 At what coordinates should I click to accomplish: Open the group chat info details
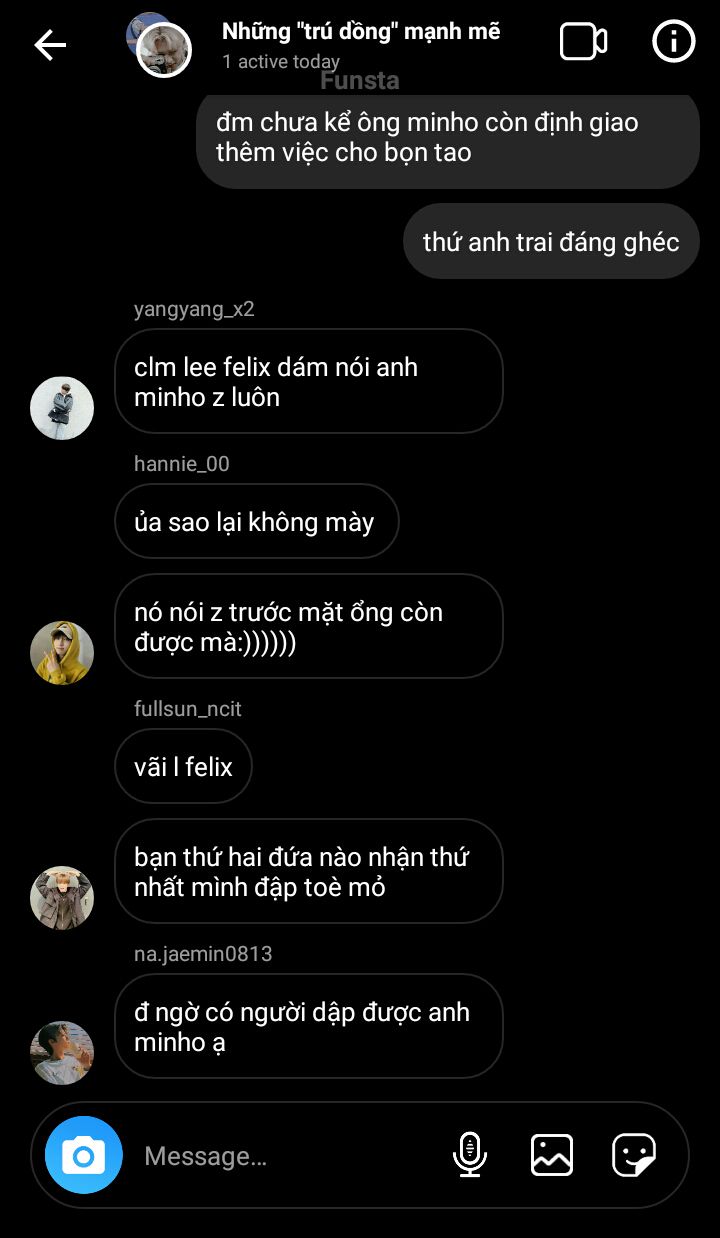(x=673, y=42)
